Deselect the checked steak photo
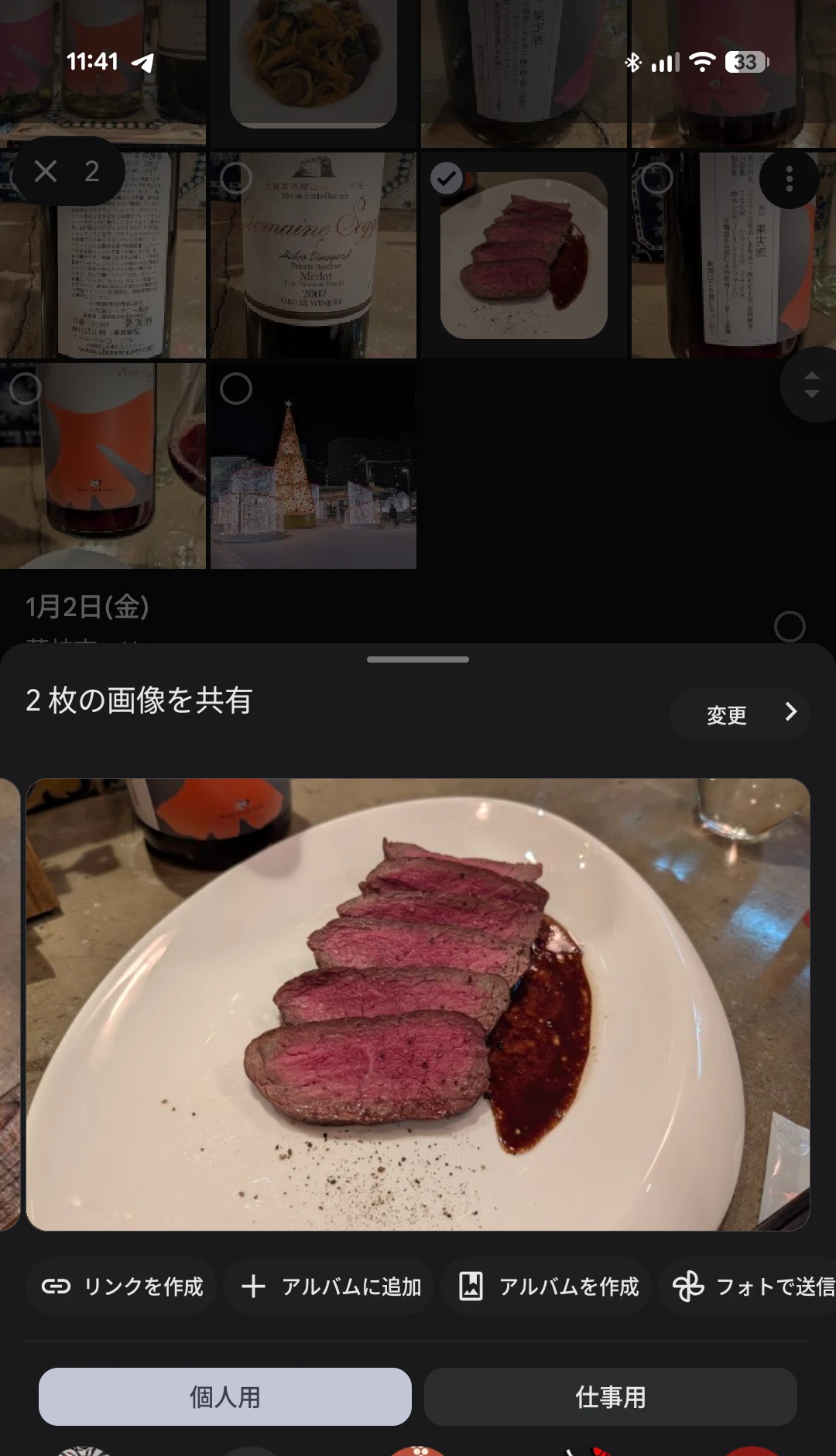This screenshot has width=836, height=1456. [x=447, y=179]
